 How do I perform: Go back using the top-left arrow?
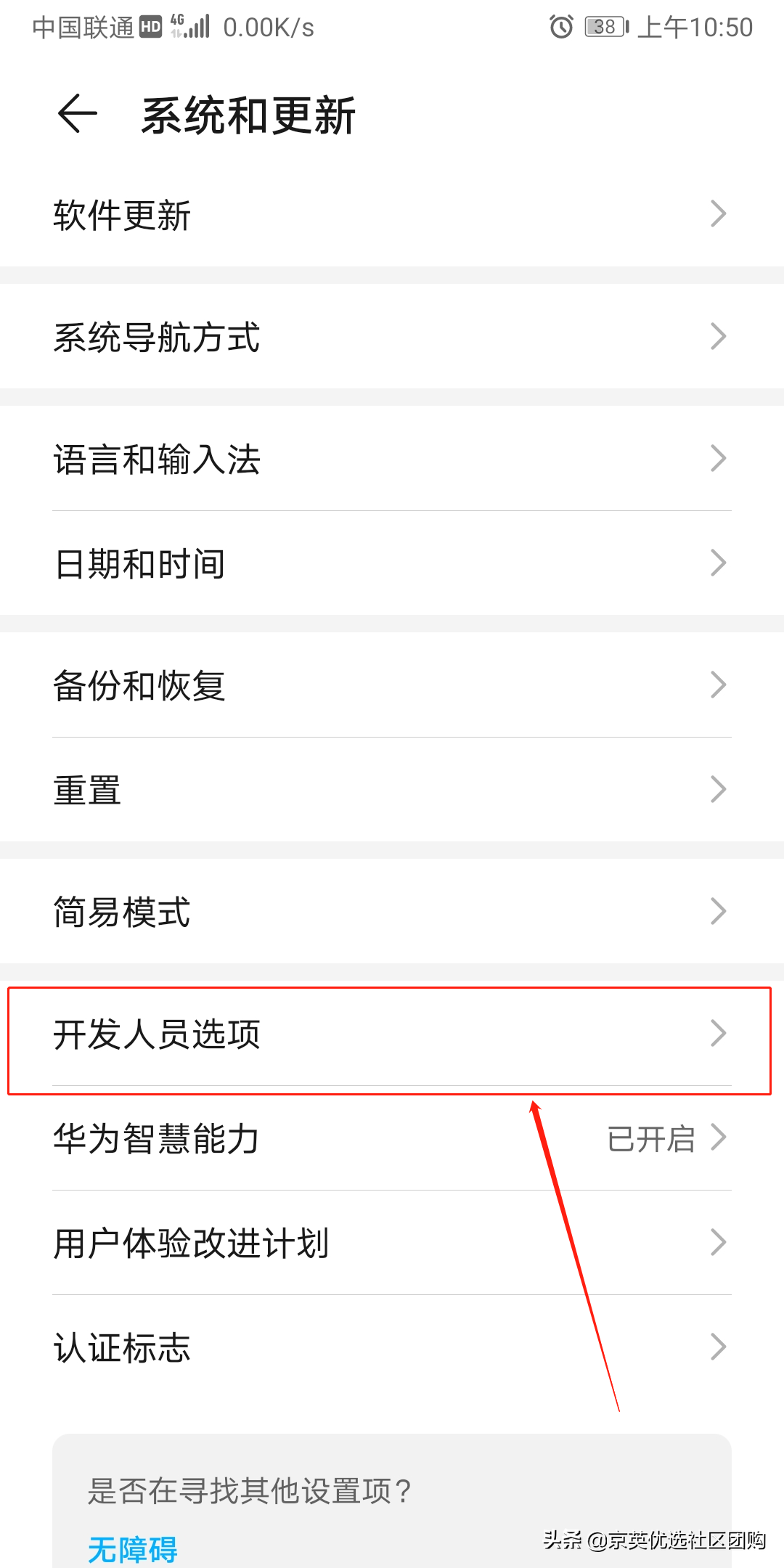coord(77,114)
